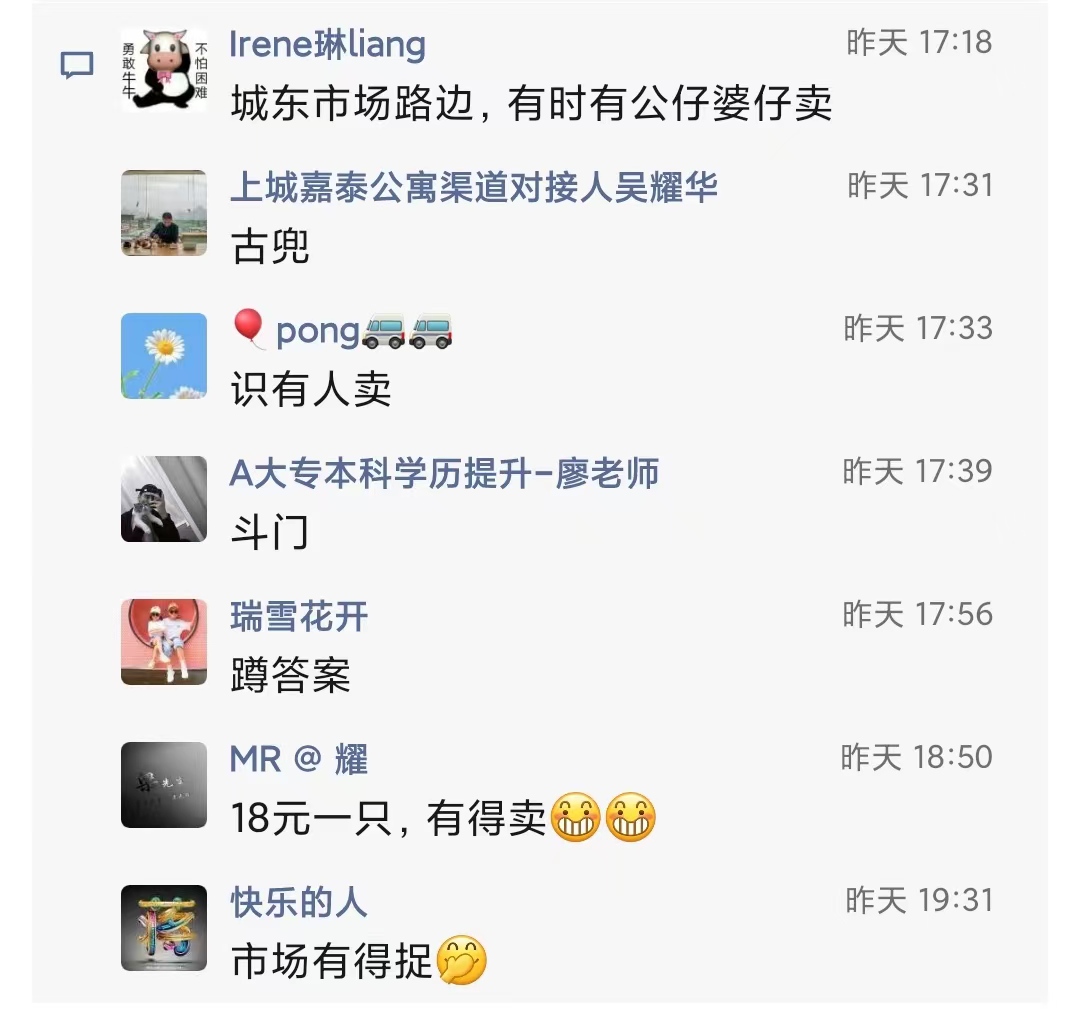Select the comment 蹲答案

(x=291, y=677)
